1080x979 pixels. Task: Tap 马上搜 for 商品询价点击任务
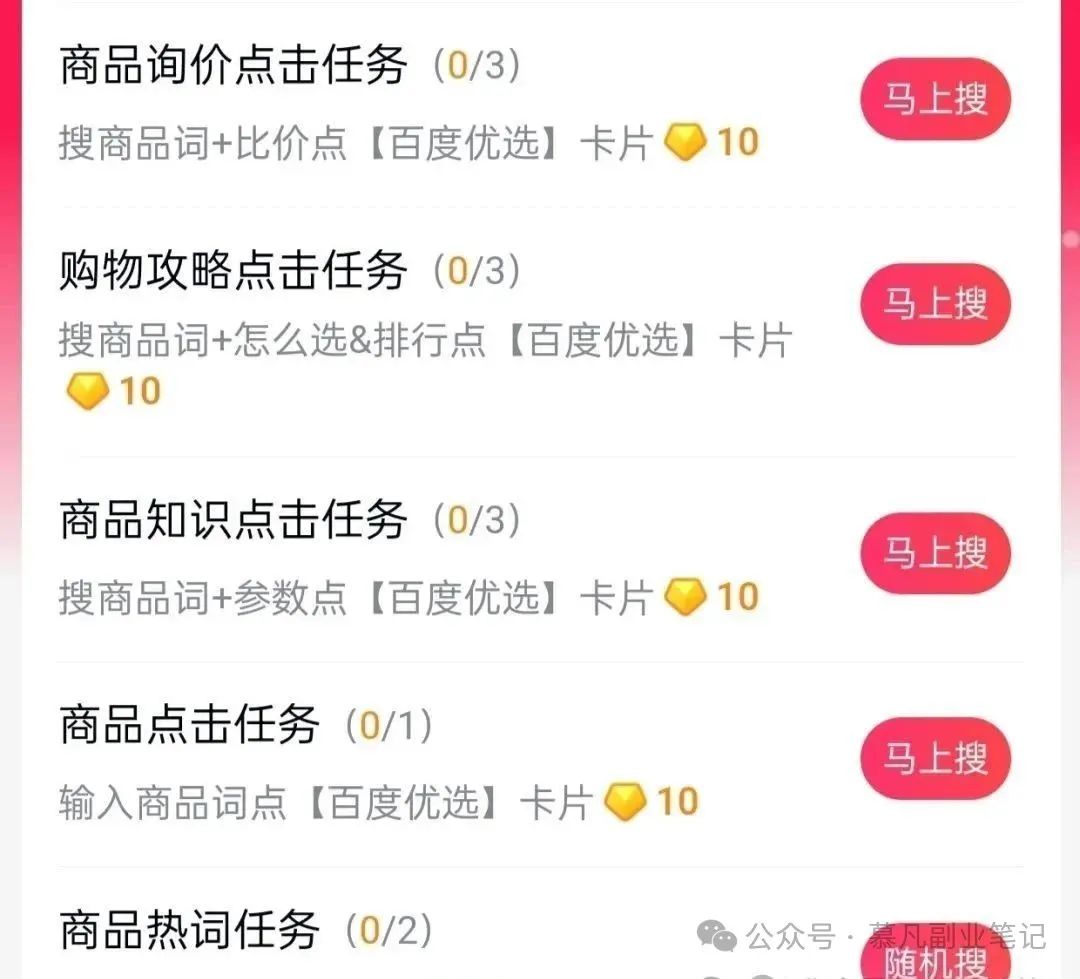click(x=936, y=99)
